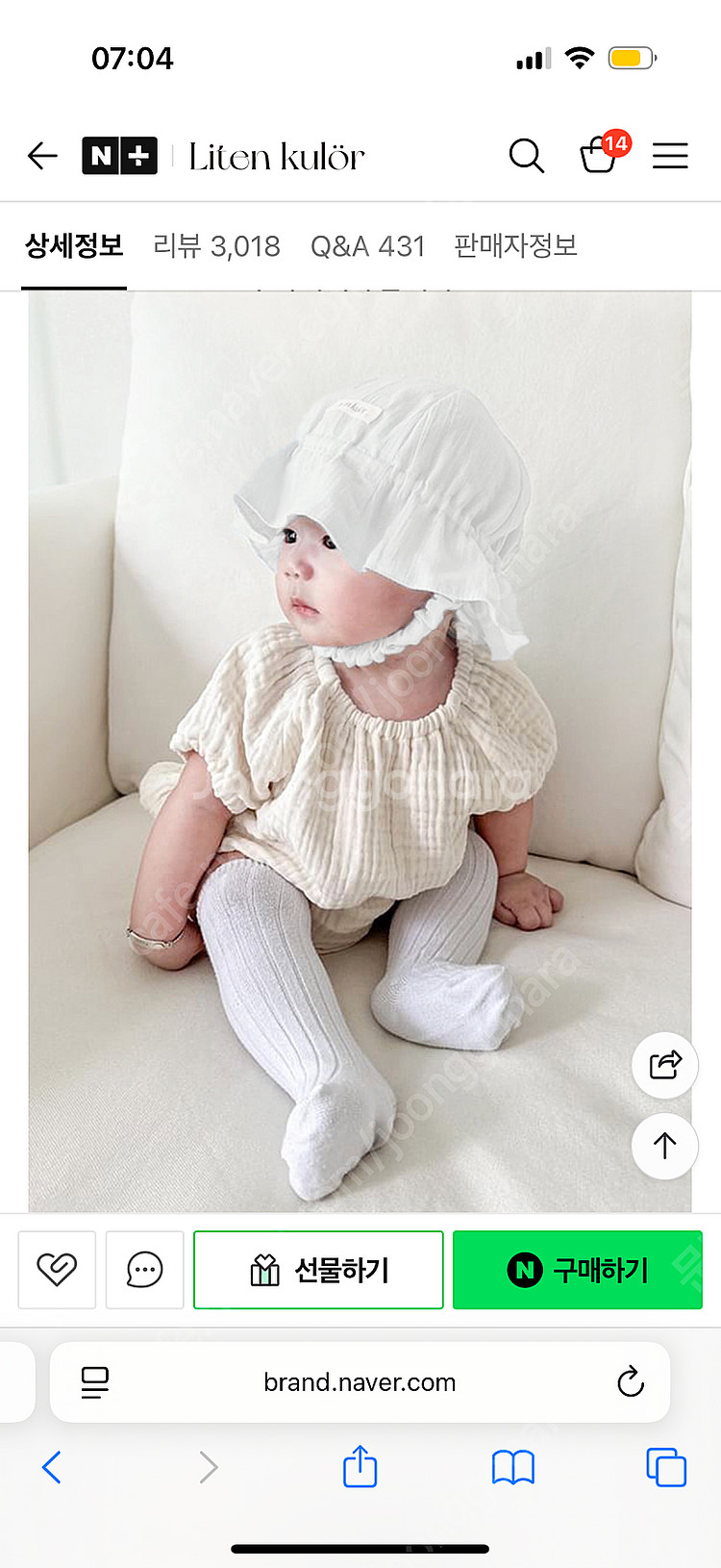Open Safari bookmarks
The image size is (721, 1568).
[512, 1468]
